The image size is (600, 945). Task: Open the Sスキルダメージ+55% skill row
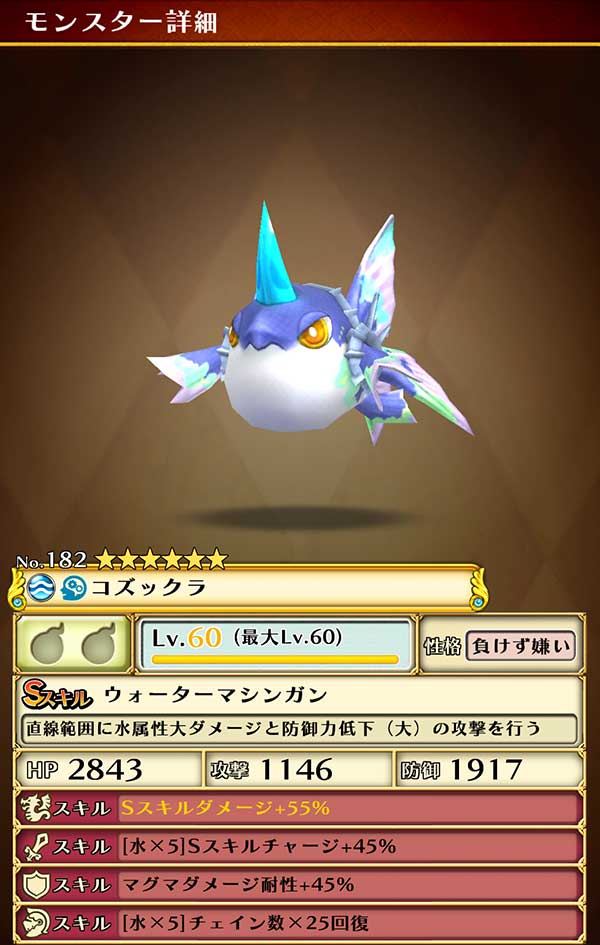click(299, 808)
